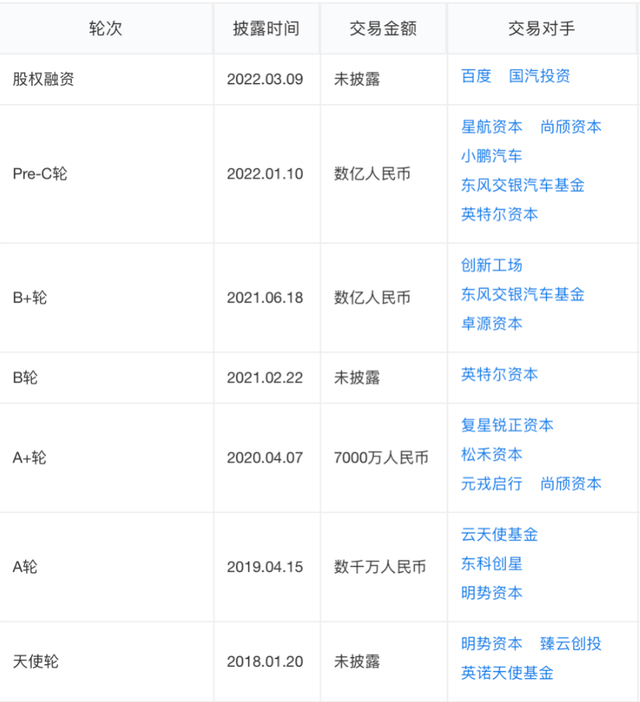640x702 pixels.
Task: Open the 创新工场 link
Action: pos(491,265)
